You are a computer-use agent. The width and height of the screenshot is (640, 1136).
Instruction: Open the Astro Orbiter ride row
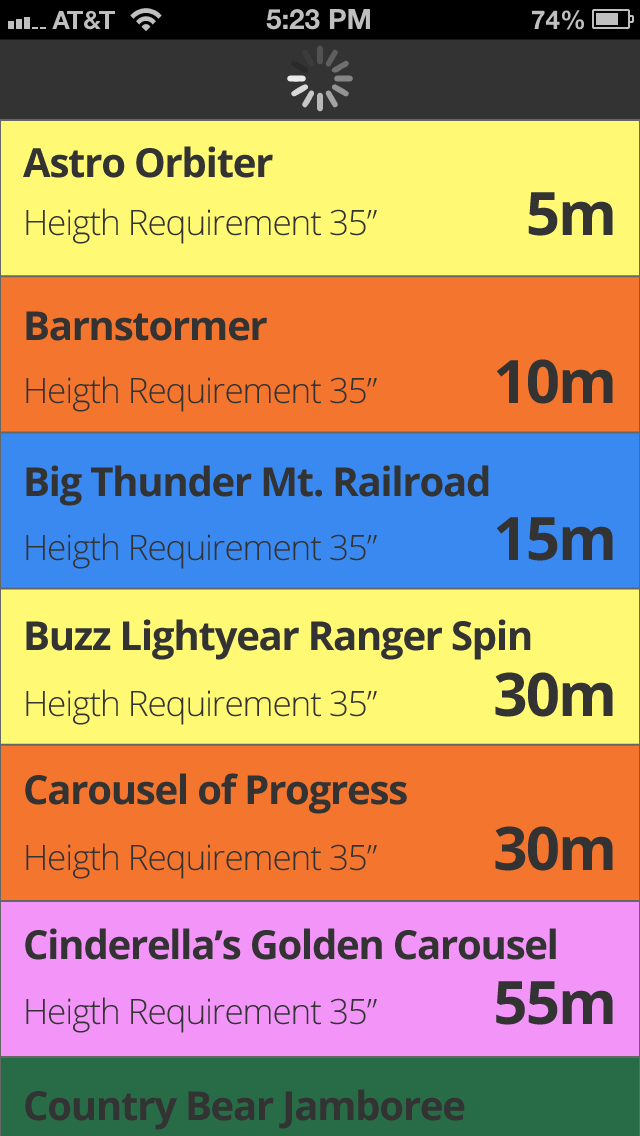tap(320, 198)
